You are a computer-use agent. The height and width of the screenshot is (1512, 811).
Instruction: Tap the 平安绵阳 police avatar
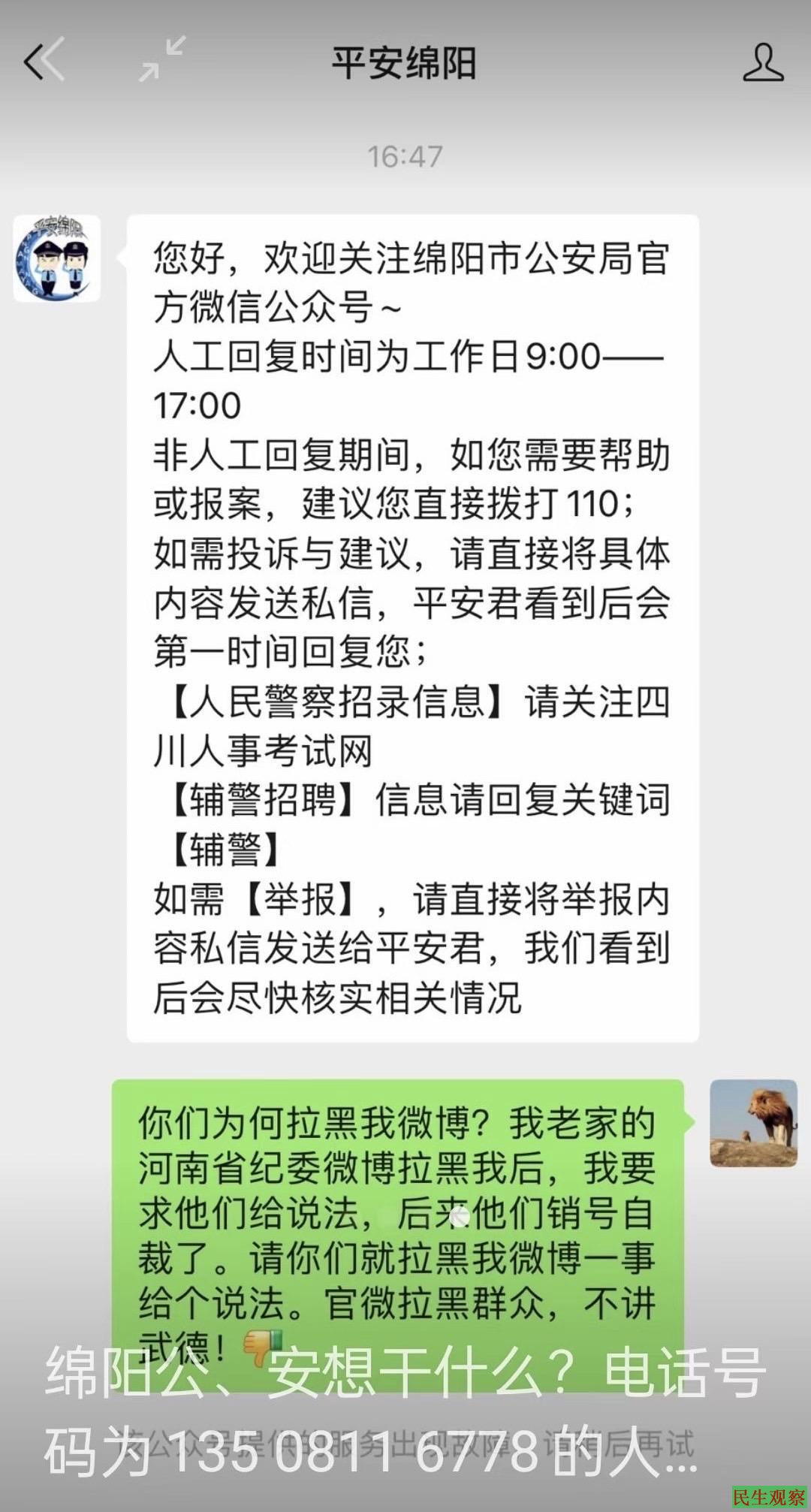(x=57, y=258)
